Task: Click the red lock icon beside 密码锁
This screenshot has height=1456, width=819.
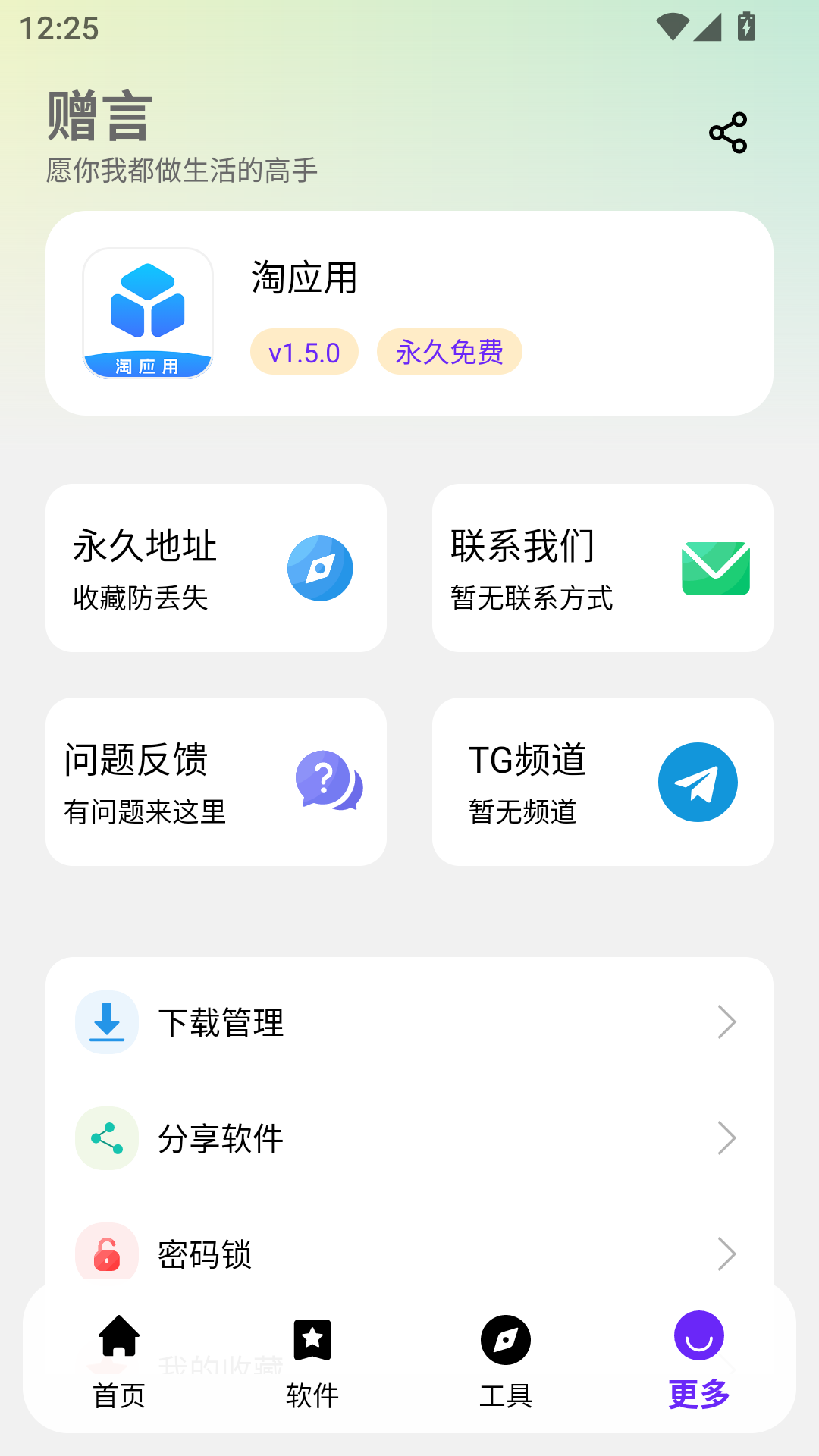Action: [107, 1254]
